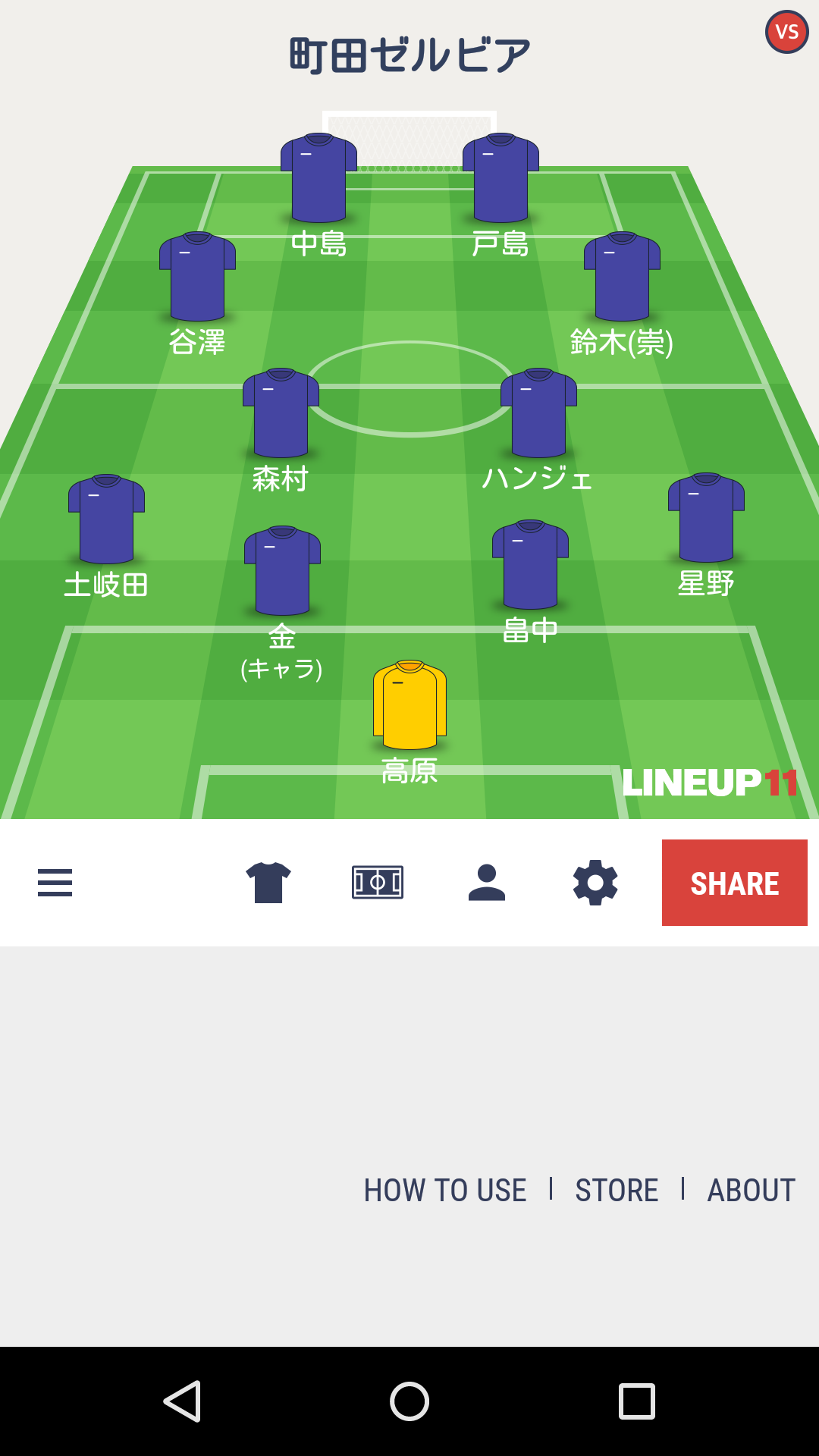Select player 戸島's jersey
The width and height of the screenshot is (819, 1456).
[x=500, y=177]
